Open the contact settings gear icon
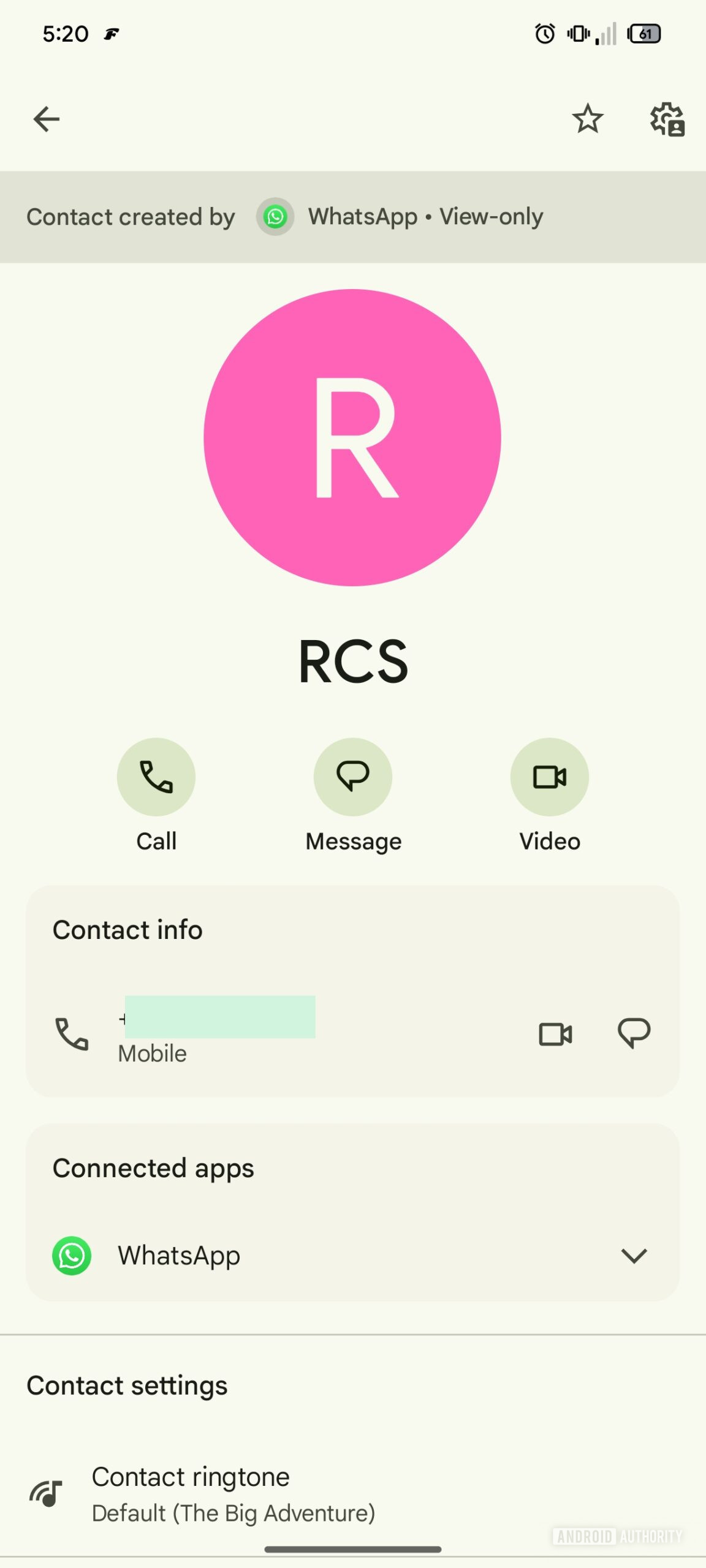 click(x=667, y=119)
